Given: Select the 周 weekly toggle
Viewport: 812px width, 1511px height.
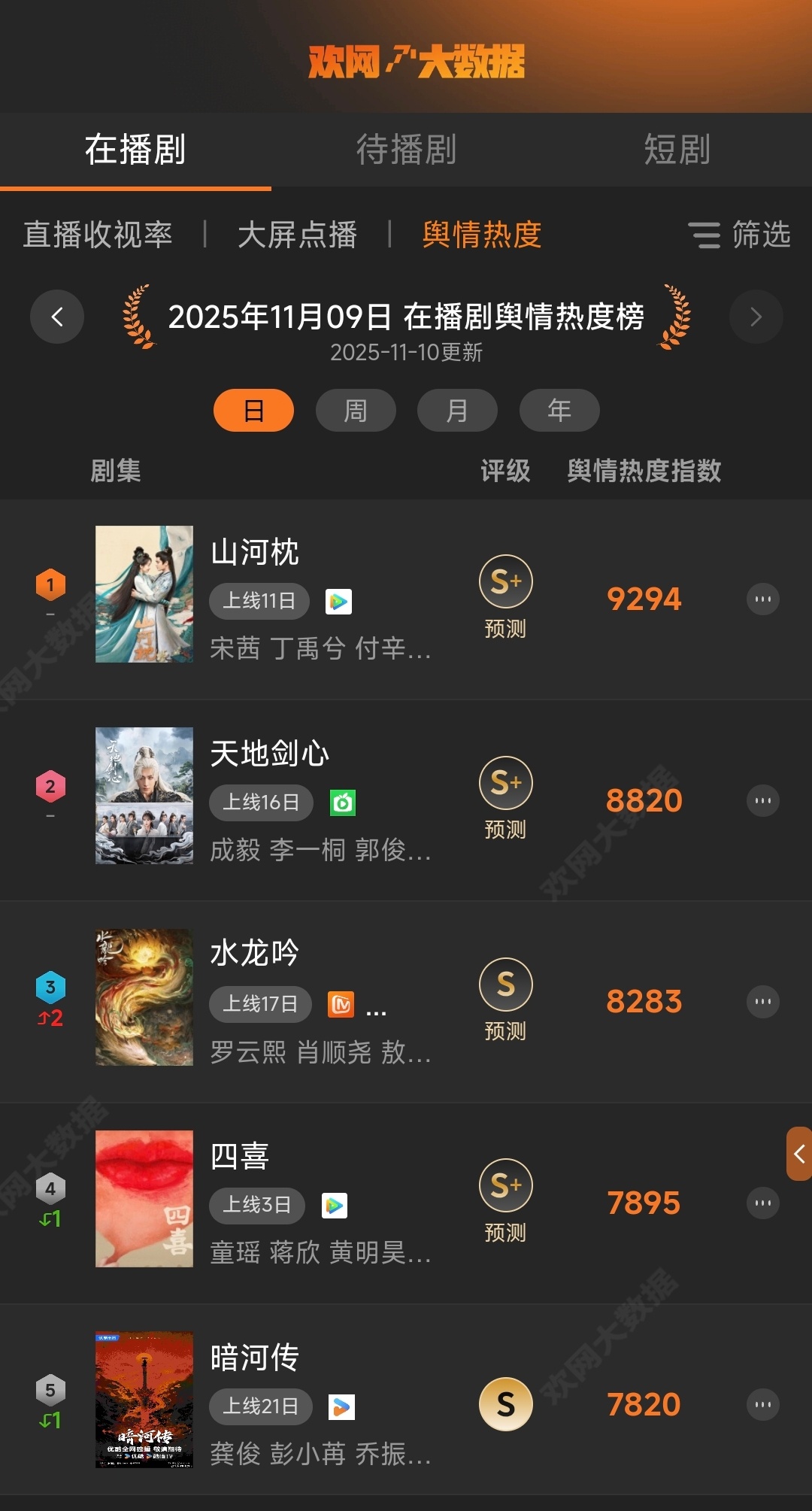Looking at the screenshot, I should pyautogui.click(x=355, y=410).
